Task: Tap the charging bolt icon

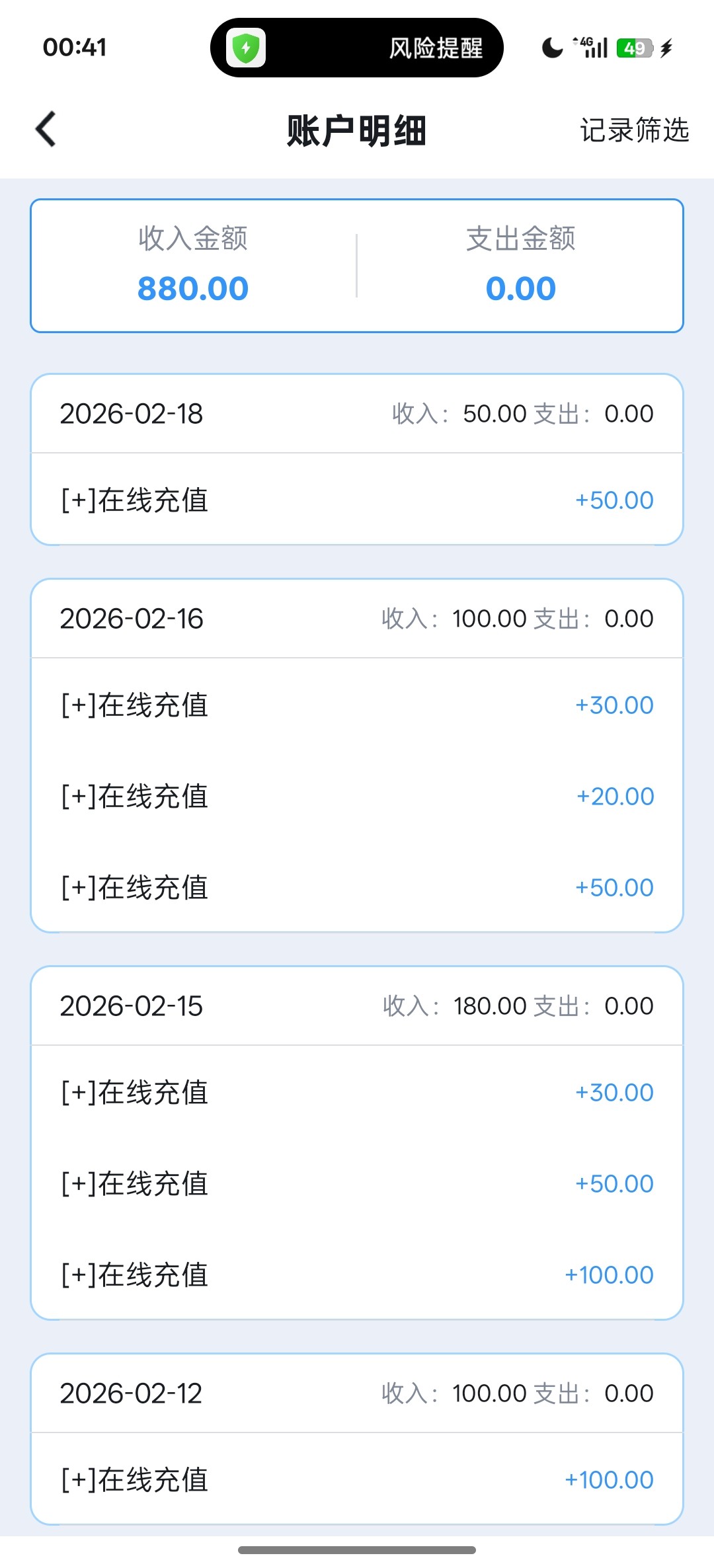Action: click(x=666, y=48)
